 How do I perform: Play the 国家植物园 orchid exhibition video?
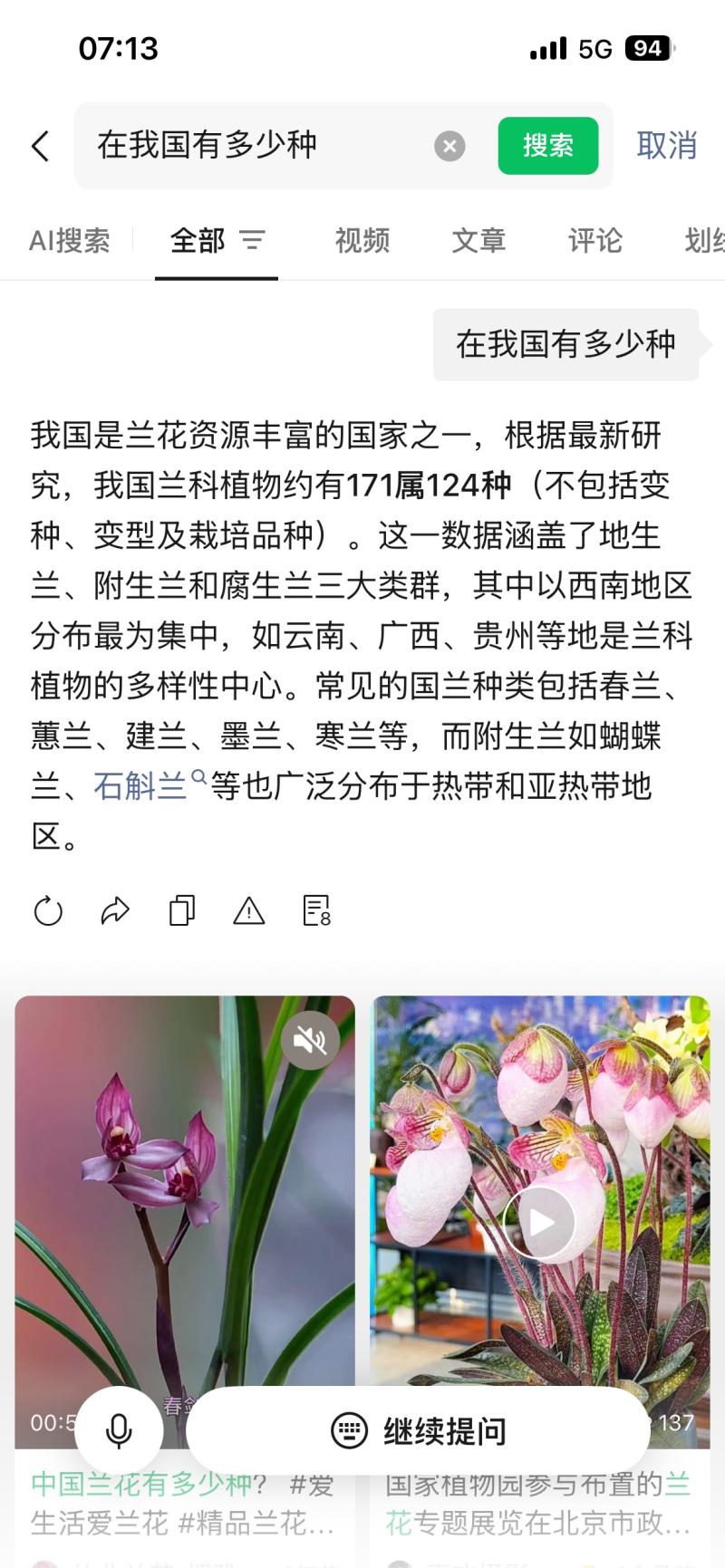point(539,1222)
